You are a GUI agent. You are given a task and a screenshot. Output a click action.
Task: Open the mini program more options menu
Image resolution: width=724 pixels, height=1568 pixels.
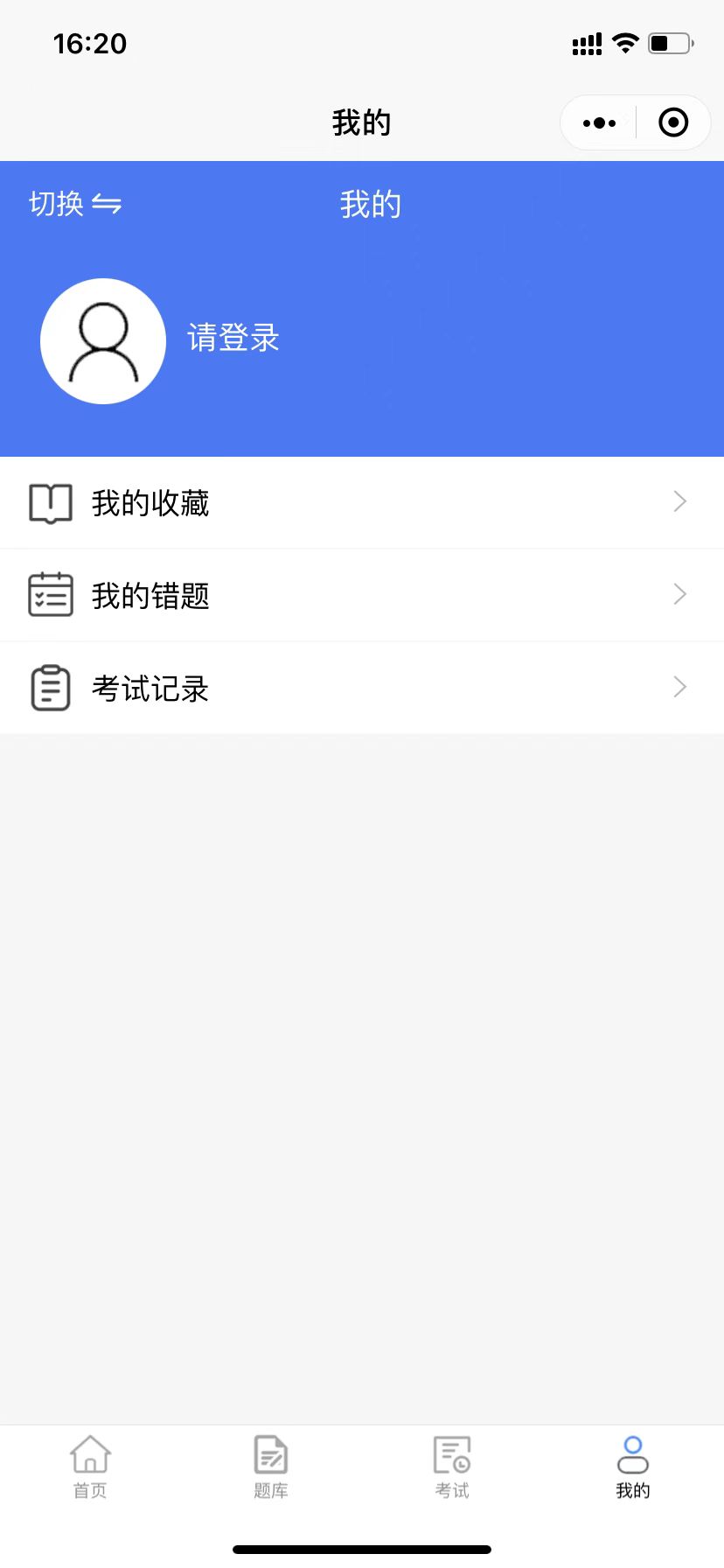coord(599,123)
